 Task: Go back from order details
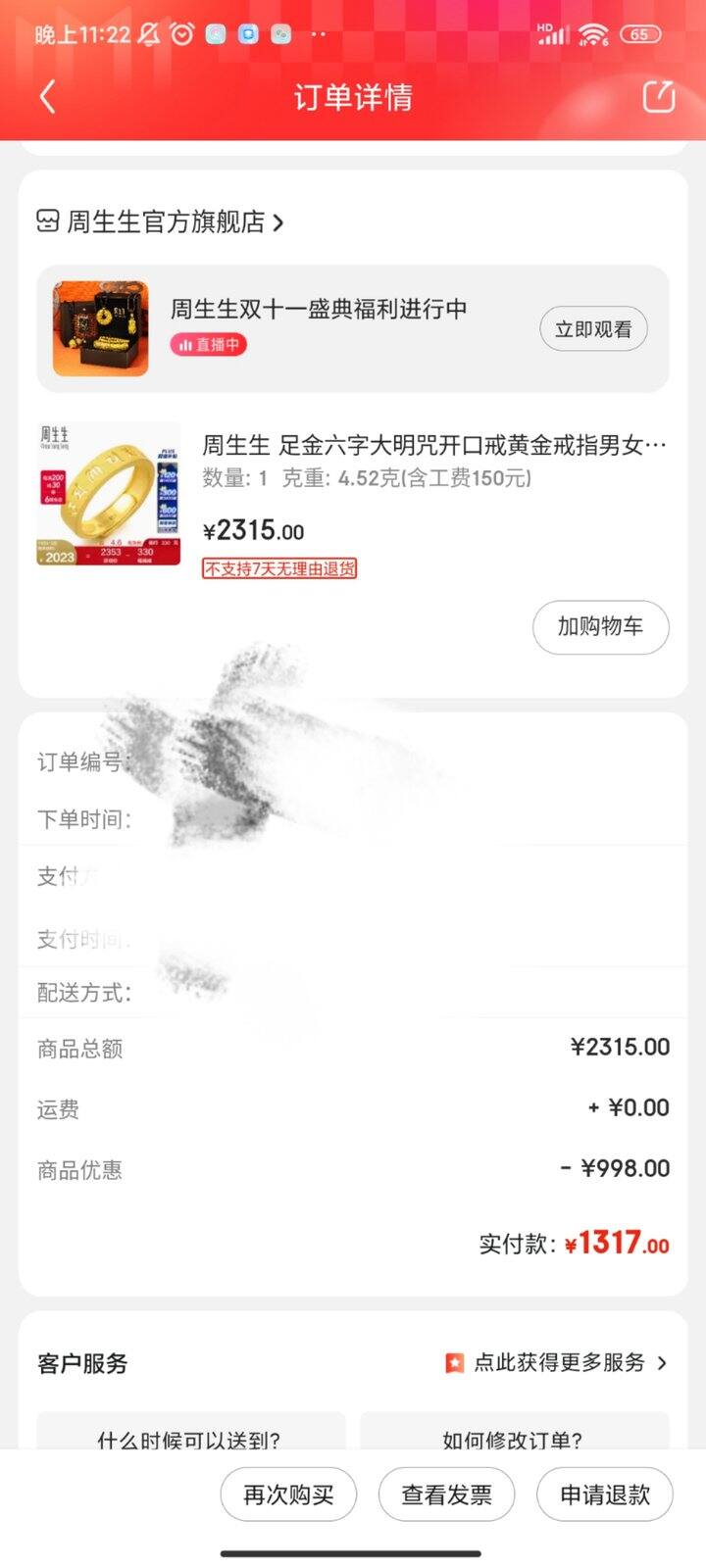(47, 96)
